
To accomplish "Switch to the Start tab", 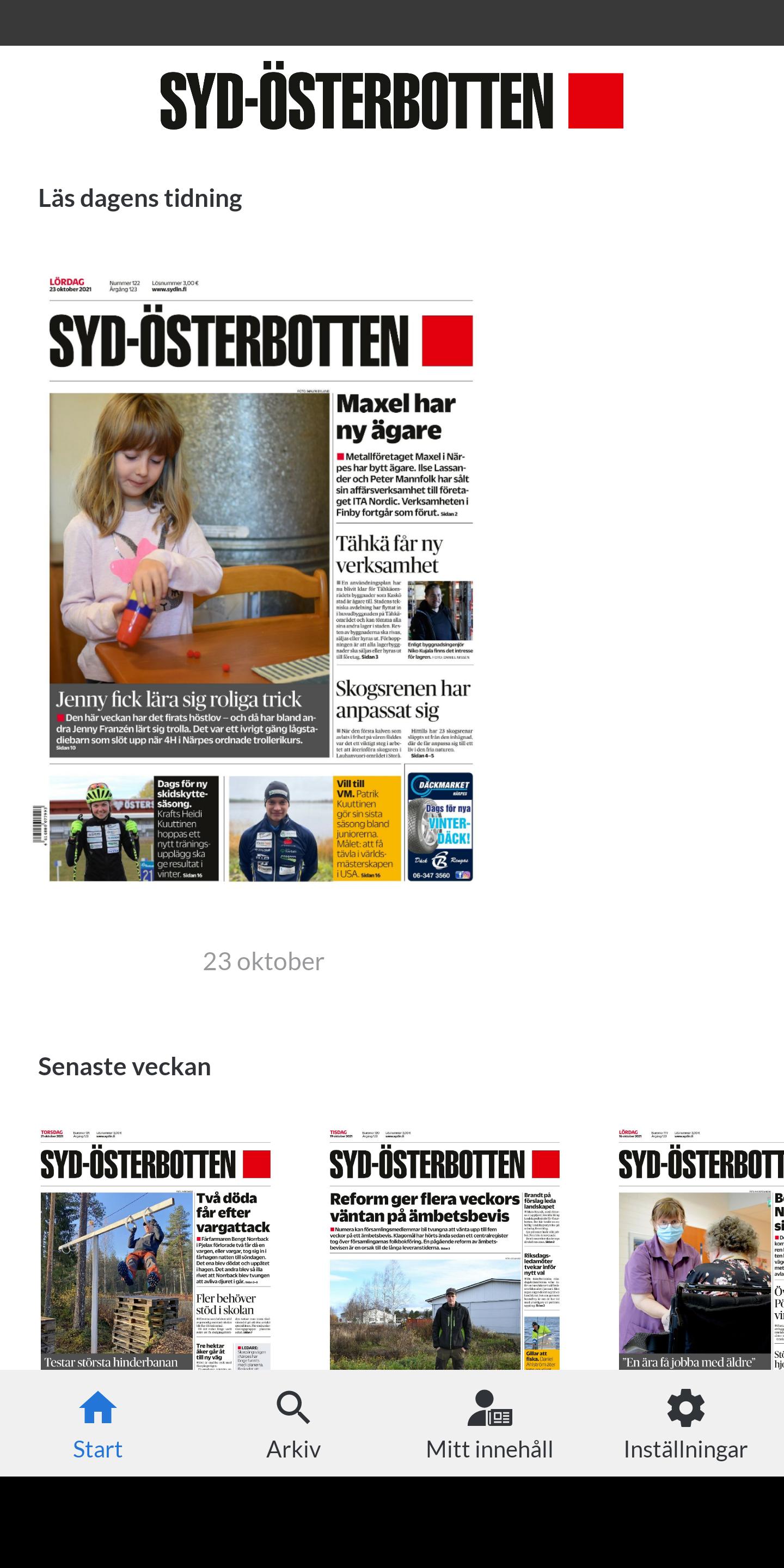I will (x=97, y=1423).
